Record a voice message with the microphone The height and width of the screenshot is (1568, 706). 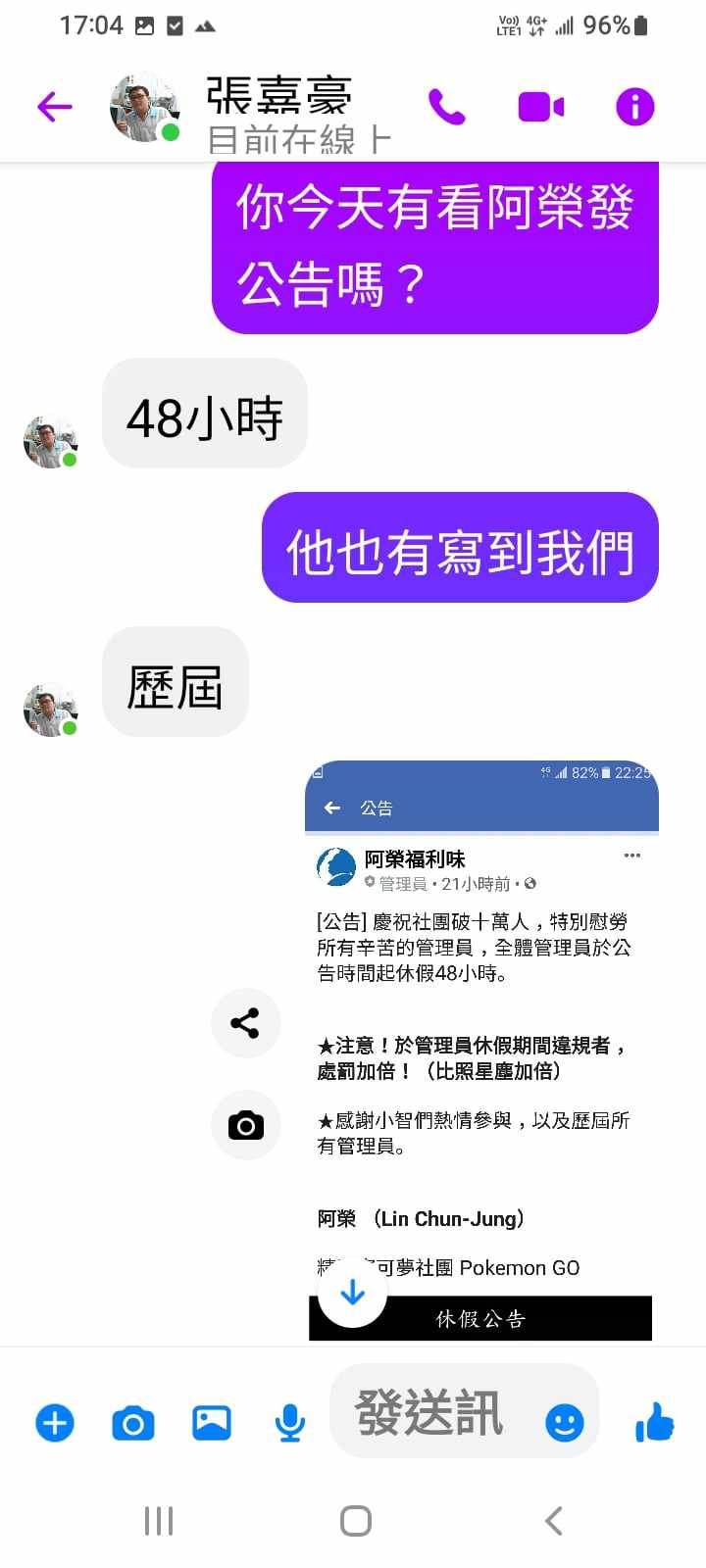289,1422
